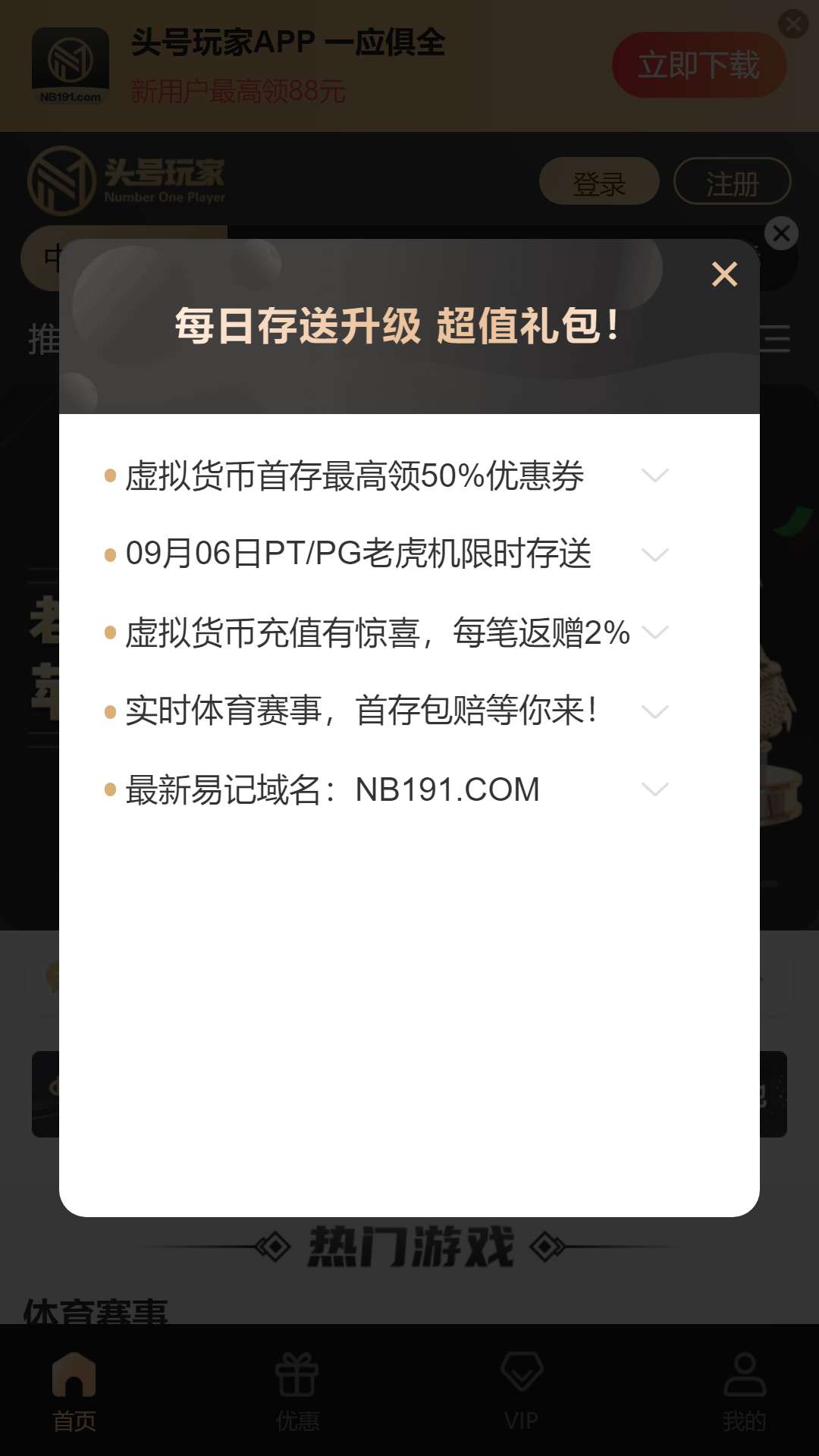Viewport: 819px width, 1456px height.
Task: Expand 虚拟货币充值有惊喜 每笔返赠2% item
Action: pos(654,632)
